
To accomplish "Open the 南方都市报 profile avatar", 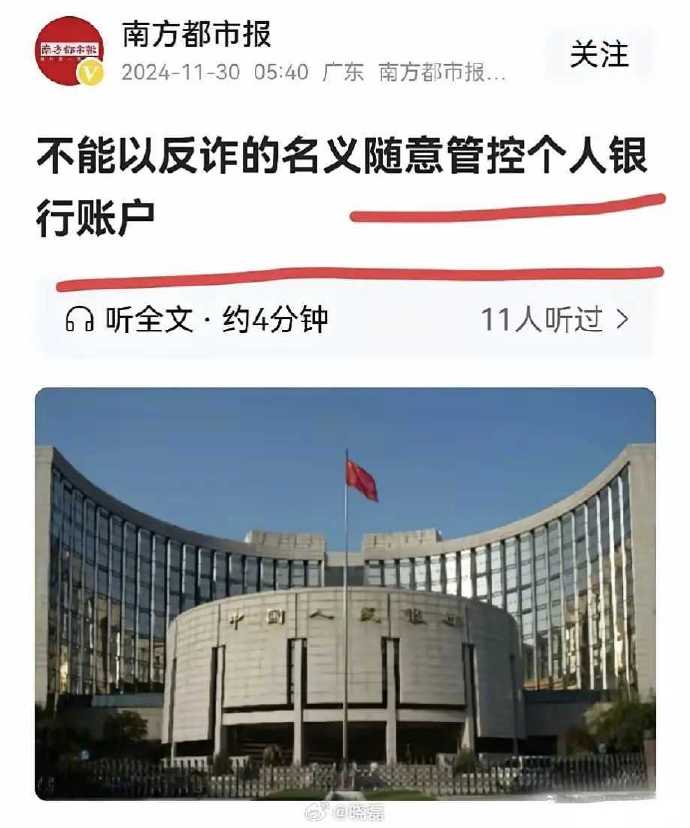I will click(70, 50).
